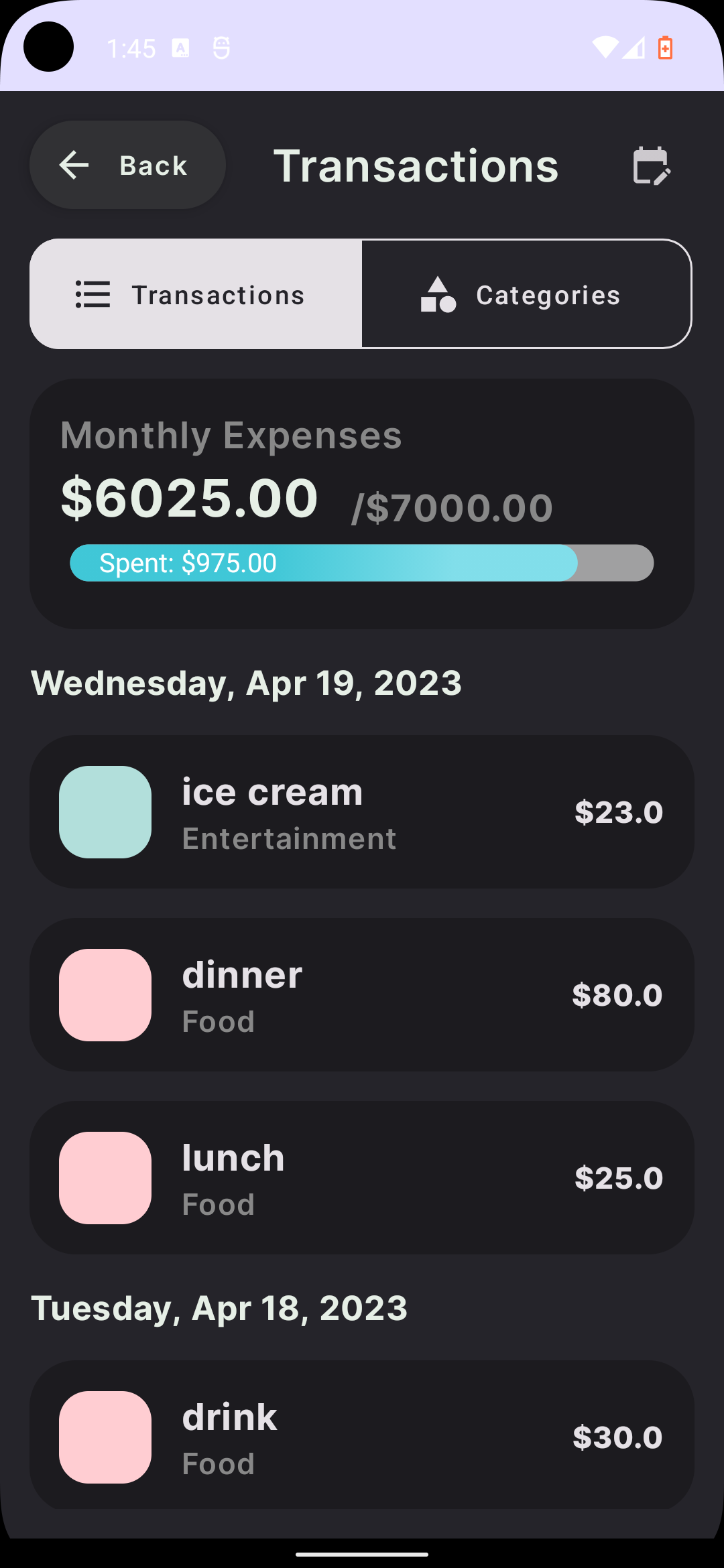
Task: Switch to the Categories tab
Action: 526,294
